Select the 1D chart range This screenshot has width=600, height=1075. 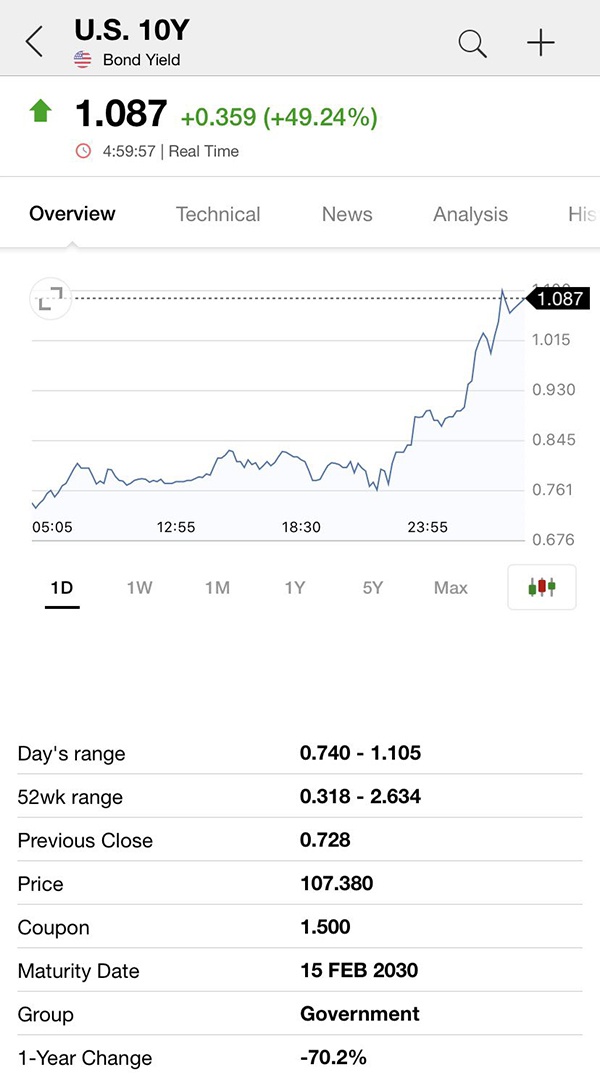(62, 588)
